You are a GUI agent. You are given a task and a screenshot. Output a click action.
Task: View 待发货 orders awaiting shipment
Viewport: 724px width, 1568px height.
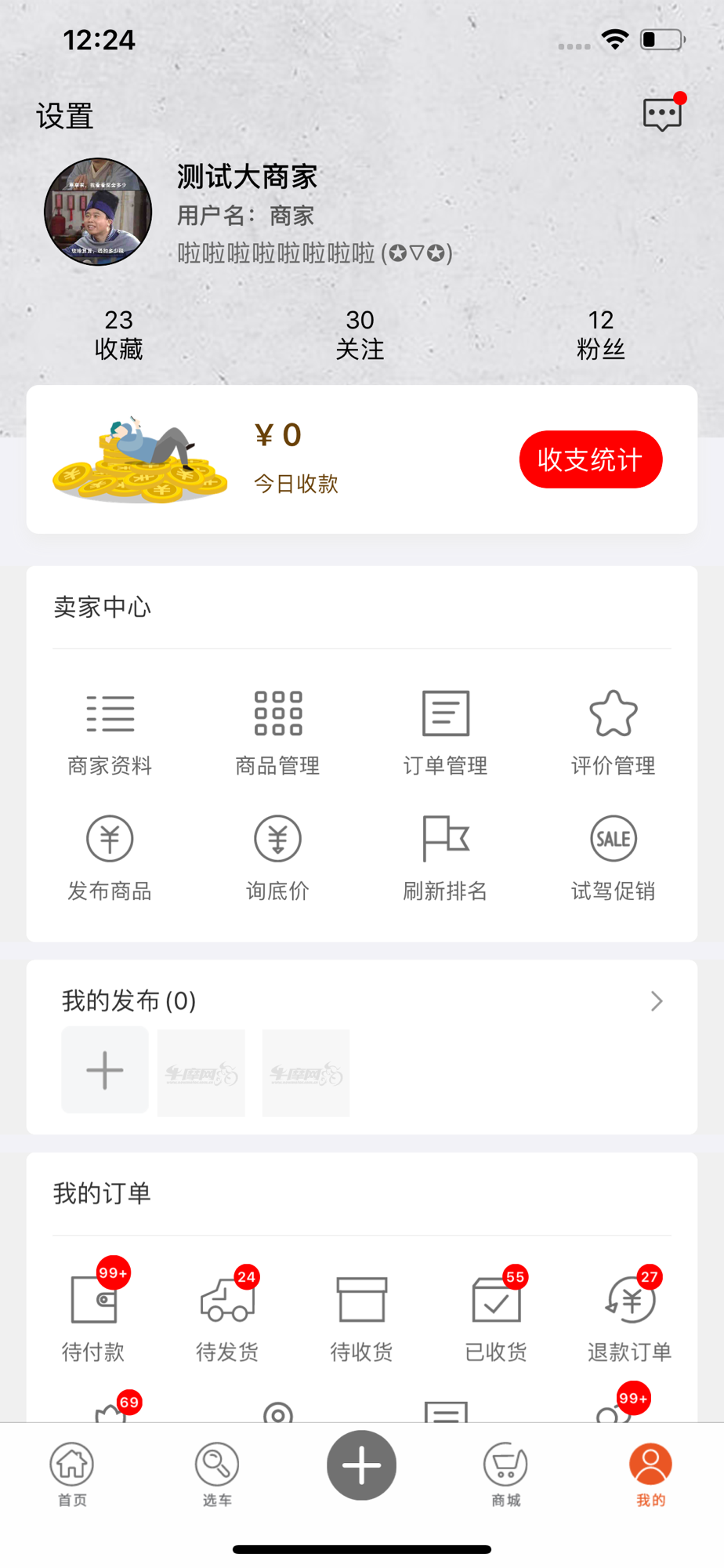227,1312
